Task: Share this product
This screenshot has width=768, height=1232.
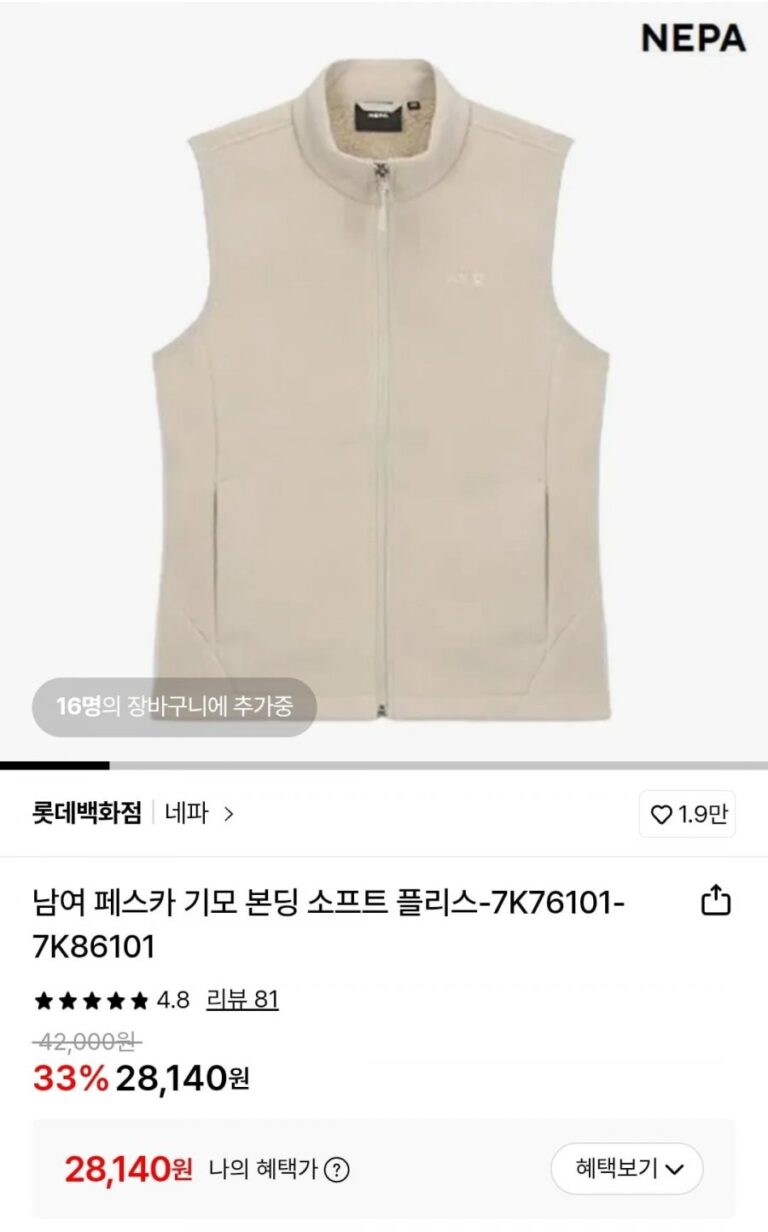Action: coord(715,902)
